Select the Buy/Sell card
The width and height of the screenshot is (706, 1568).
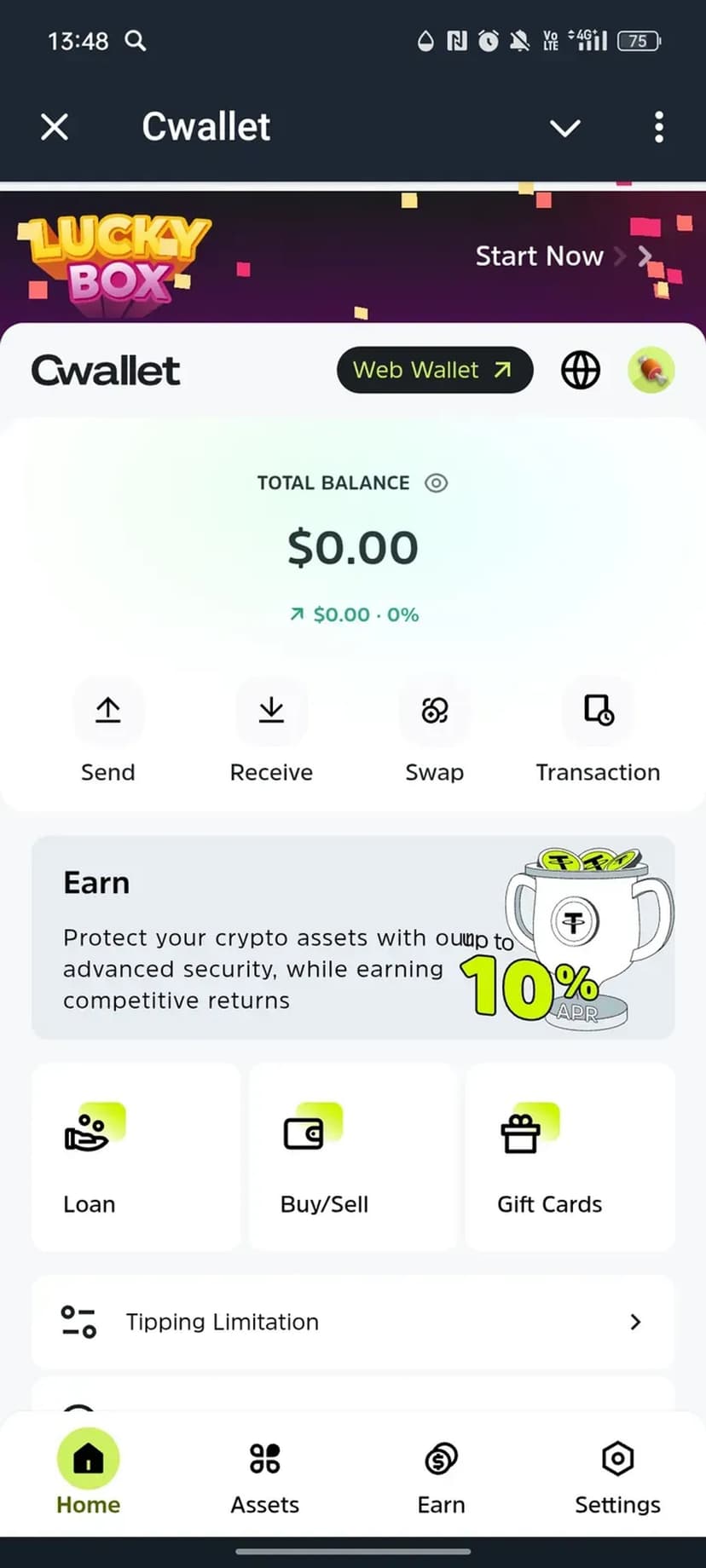(x=352, y=1157)
